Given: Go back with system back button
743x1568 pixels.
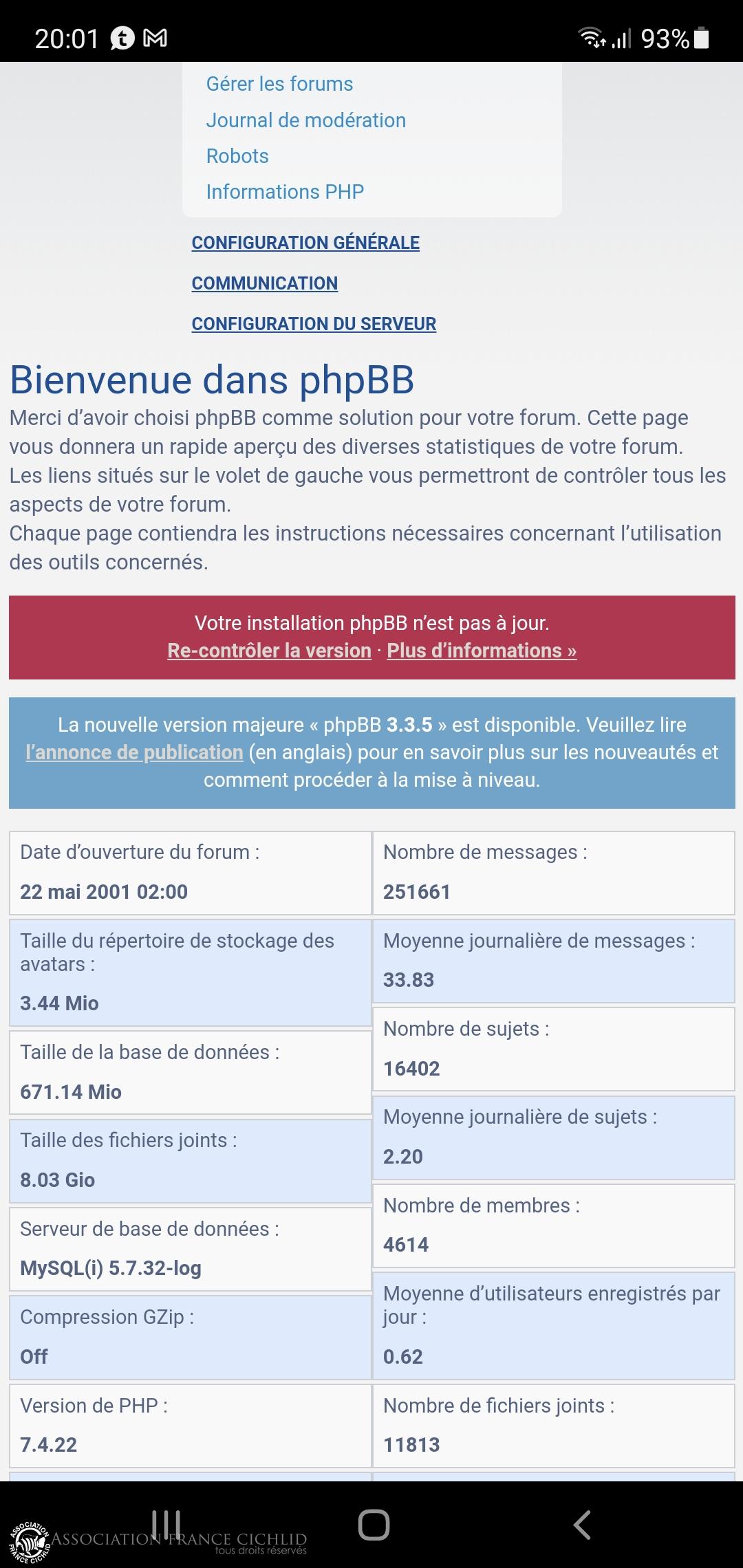Looking at the screenshot, I should (x=582, y=1525).
